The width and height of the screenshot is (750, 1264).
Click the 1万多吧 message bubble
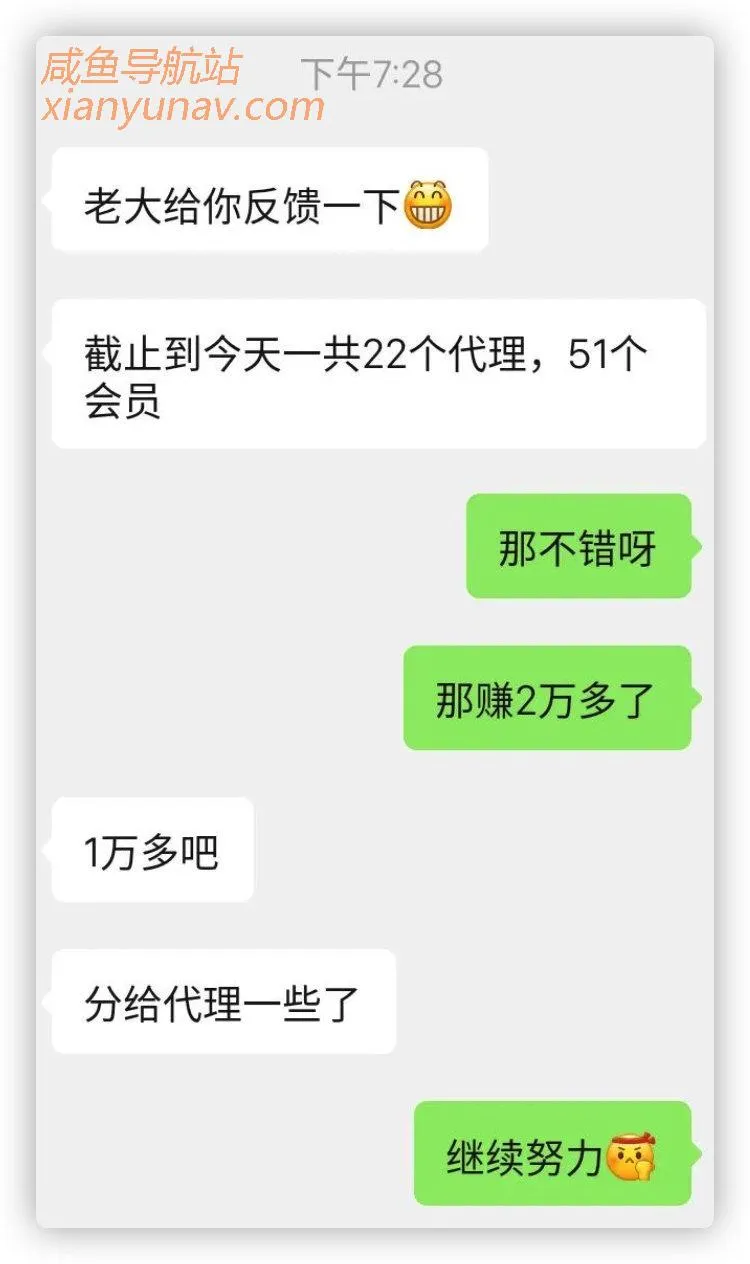(x=152, y=849)
